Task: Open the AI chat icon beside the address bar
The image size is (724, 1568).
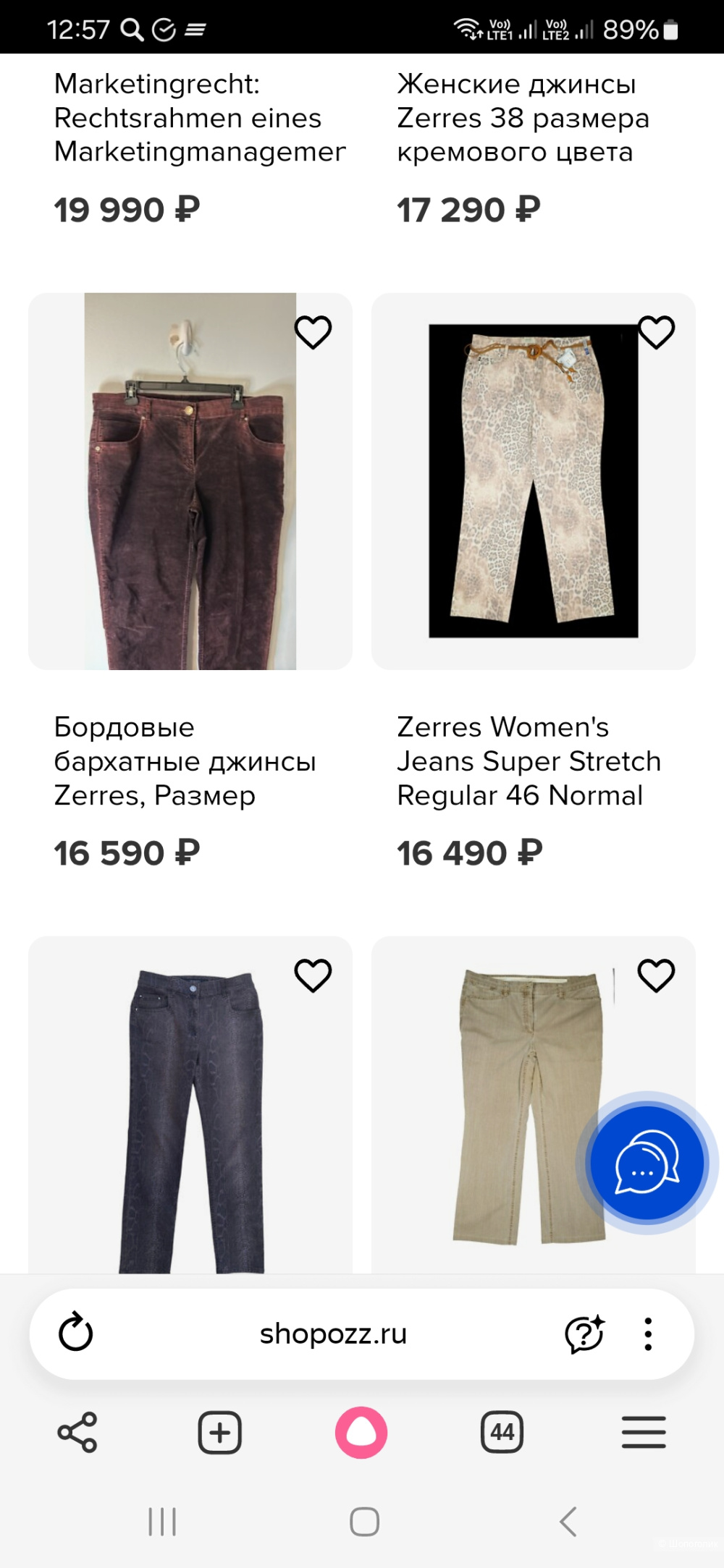Action: click(x=584, y=1334)
